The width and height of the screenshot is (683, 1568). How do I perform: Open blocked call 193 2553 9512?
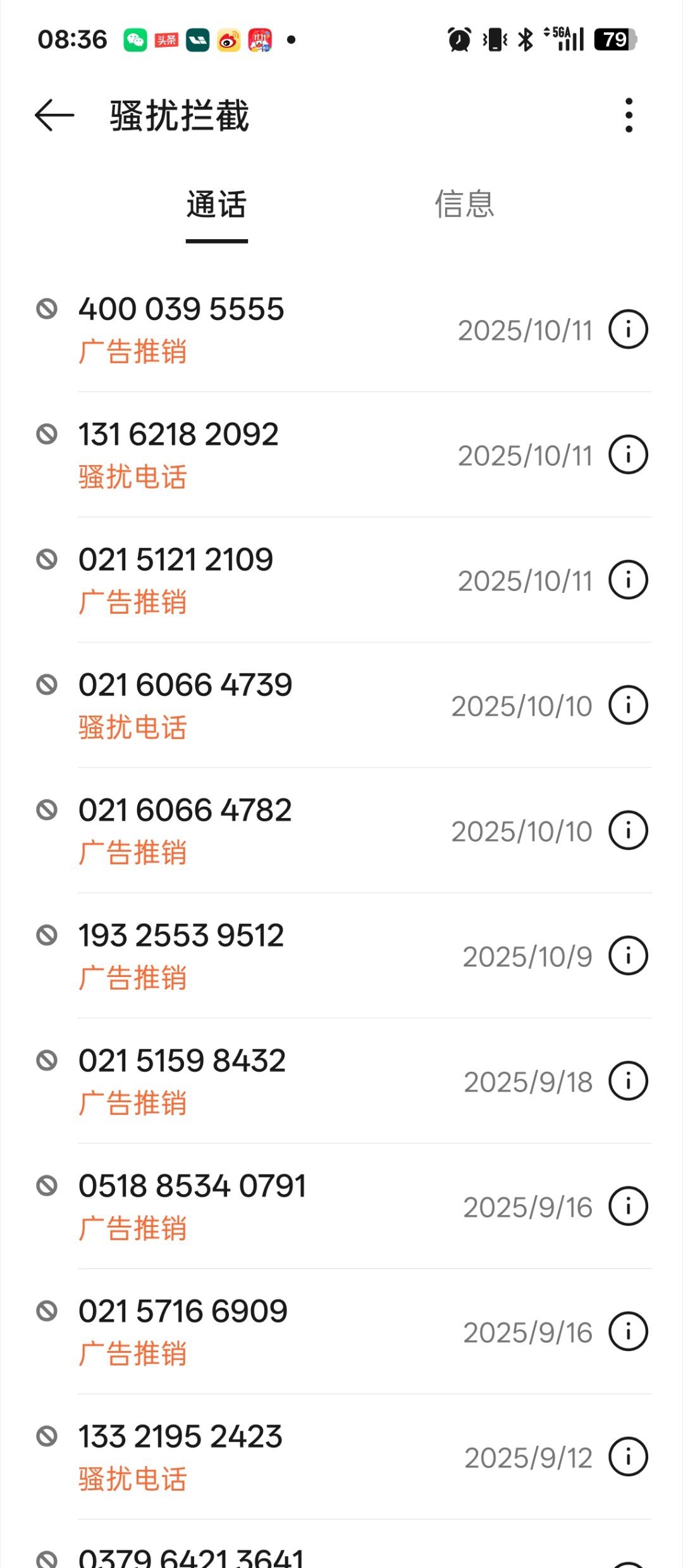tap(253, 955)
